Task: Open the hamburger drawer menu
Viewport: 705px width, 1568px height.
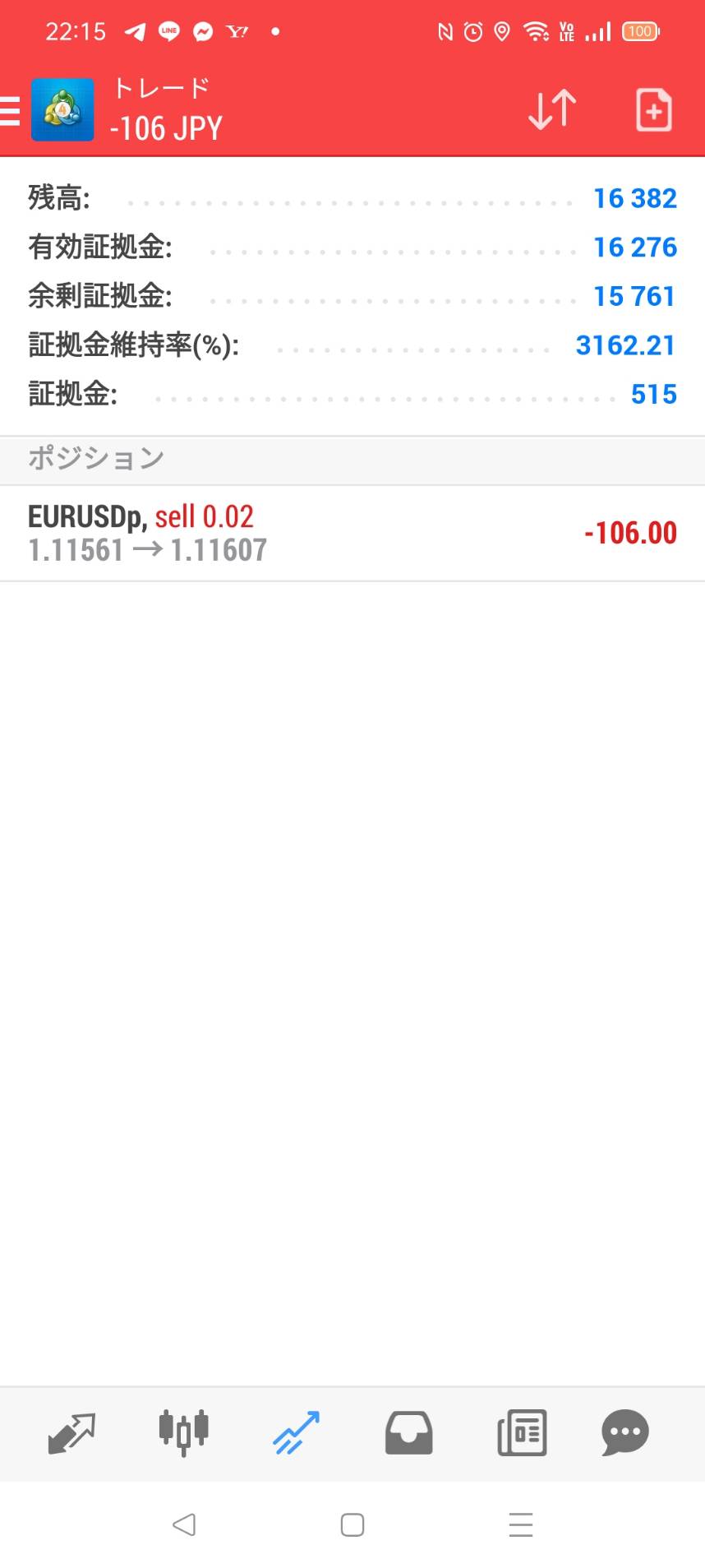Action: point(10,110)
